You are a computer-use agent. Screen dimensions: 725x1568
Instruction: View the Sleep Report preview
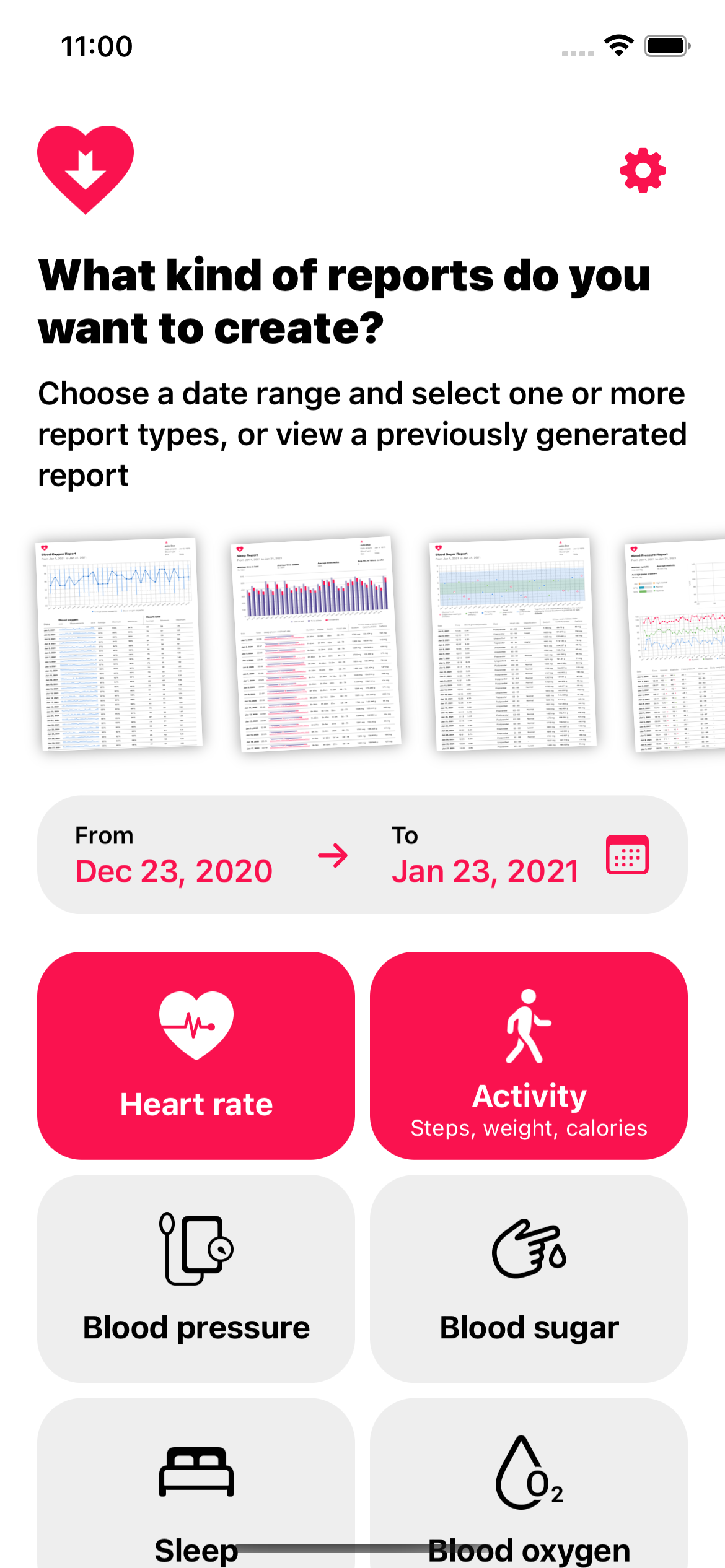[315, 644]
